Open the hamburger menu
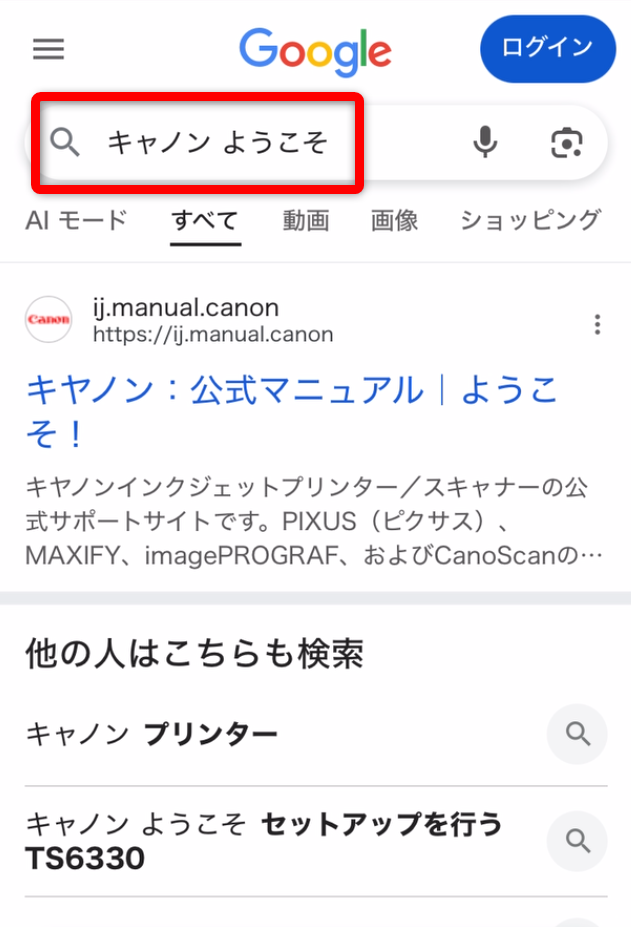 48,49
